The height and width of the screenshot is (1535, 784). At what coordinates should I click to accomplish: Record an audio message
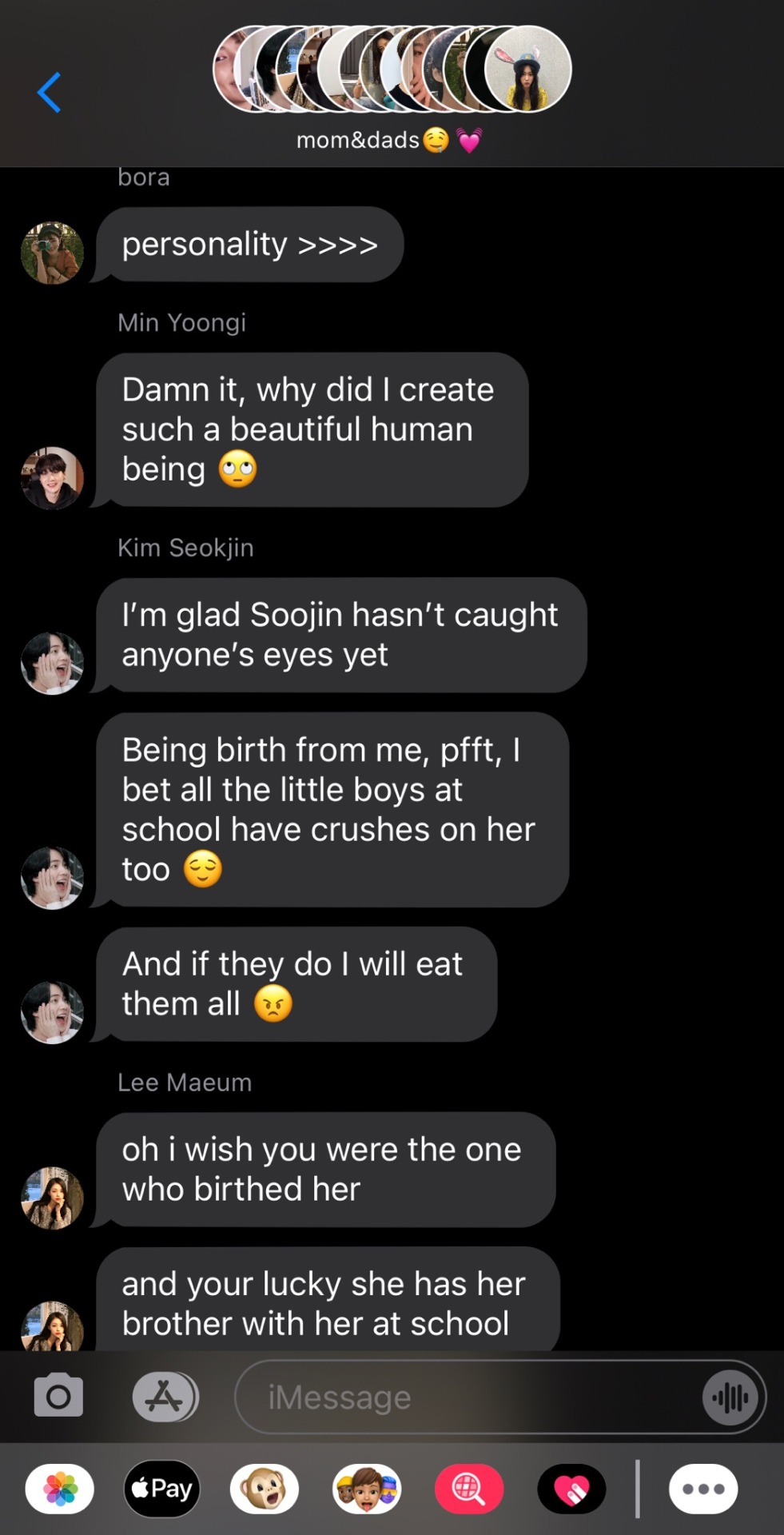click(730, 1397)
